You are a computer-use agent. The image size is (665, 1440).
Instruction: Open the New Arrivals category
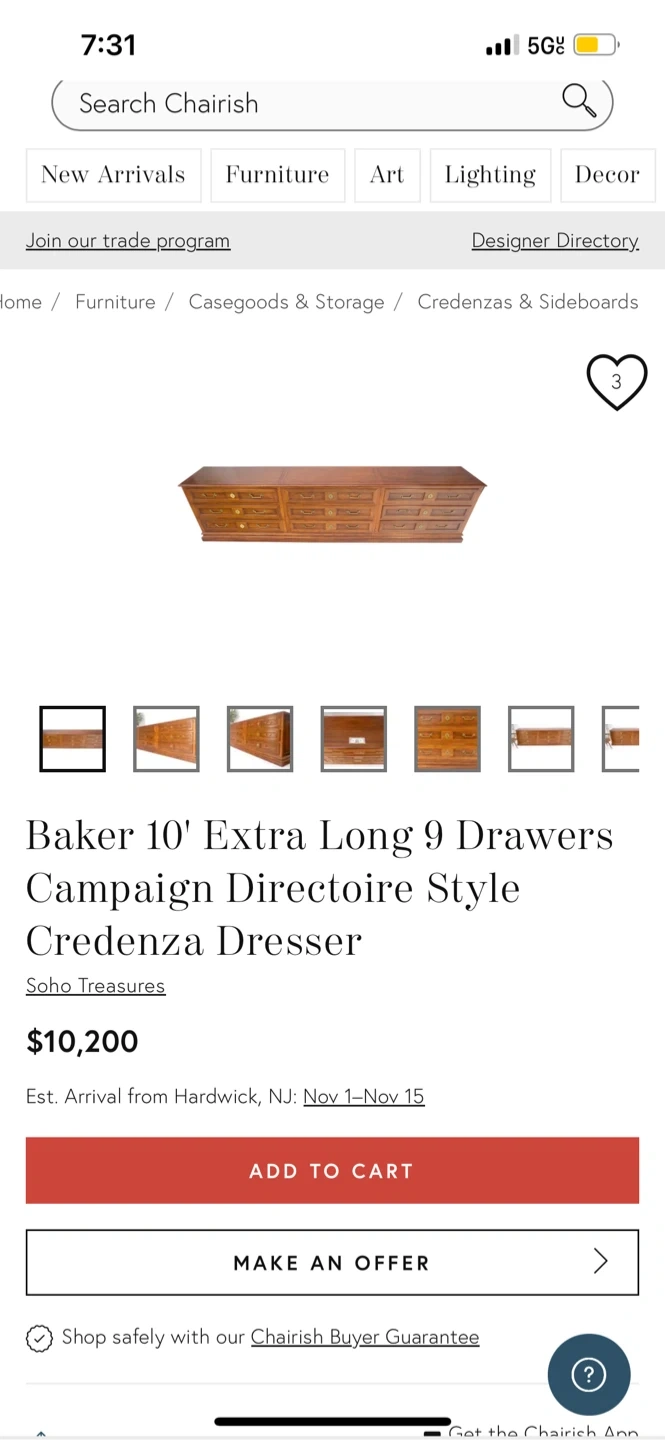113,175
